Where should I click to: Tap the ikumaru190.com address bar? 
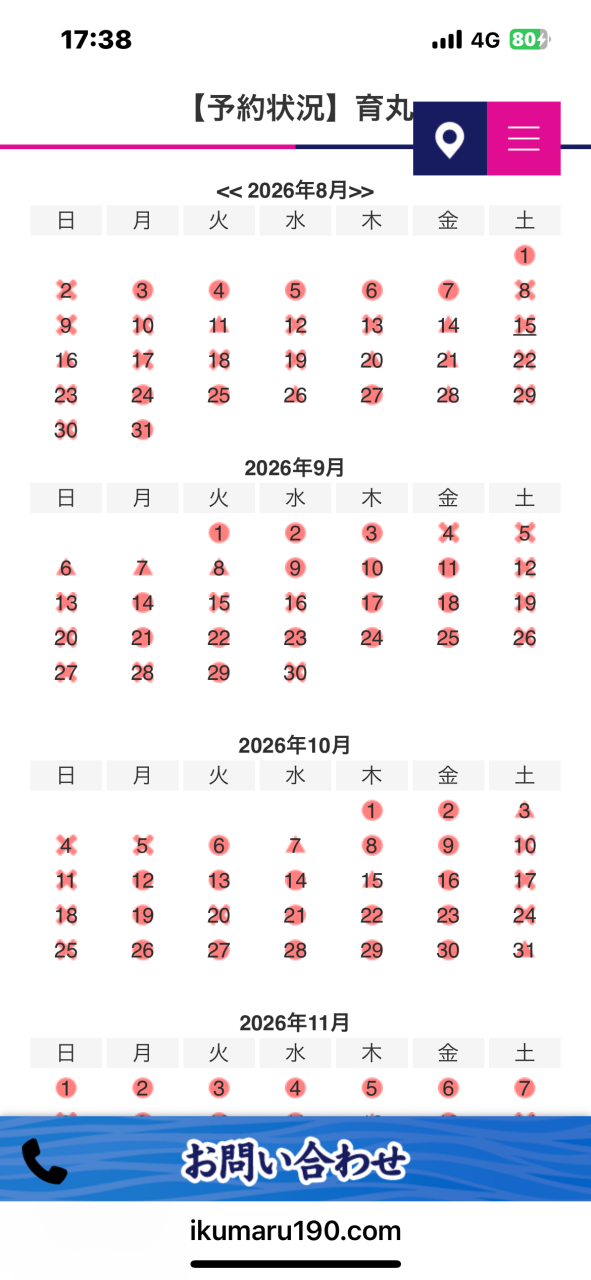click(x=295, y=1231)
